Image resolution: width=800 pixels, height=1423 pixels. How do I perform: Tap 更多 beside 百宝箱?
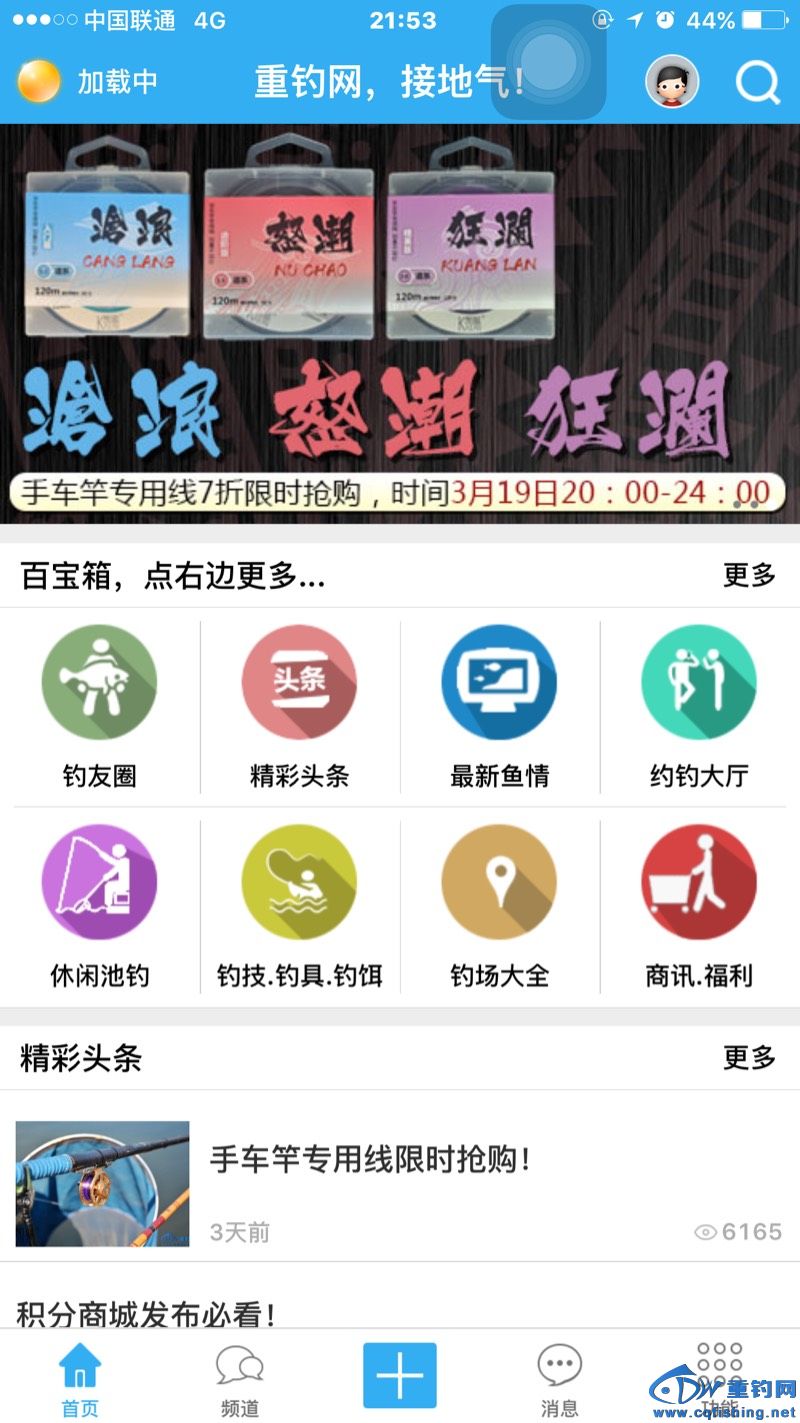[x=749, y=575]
